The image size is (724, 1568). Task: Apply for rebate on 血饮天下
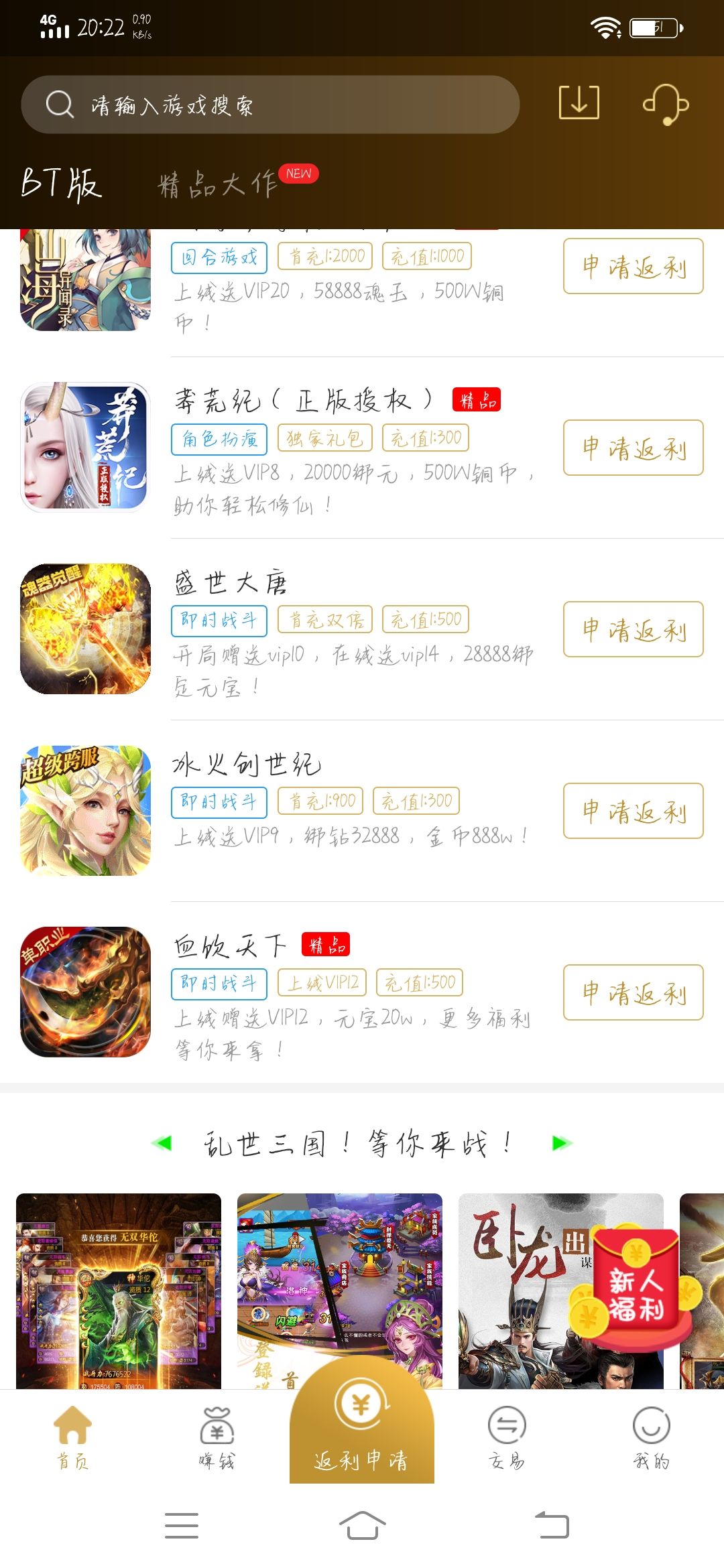633,992
